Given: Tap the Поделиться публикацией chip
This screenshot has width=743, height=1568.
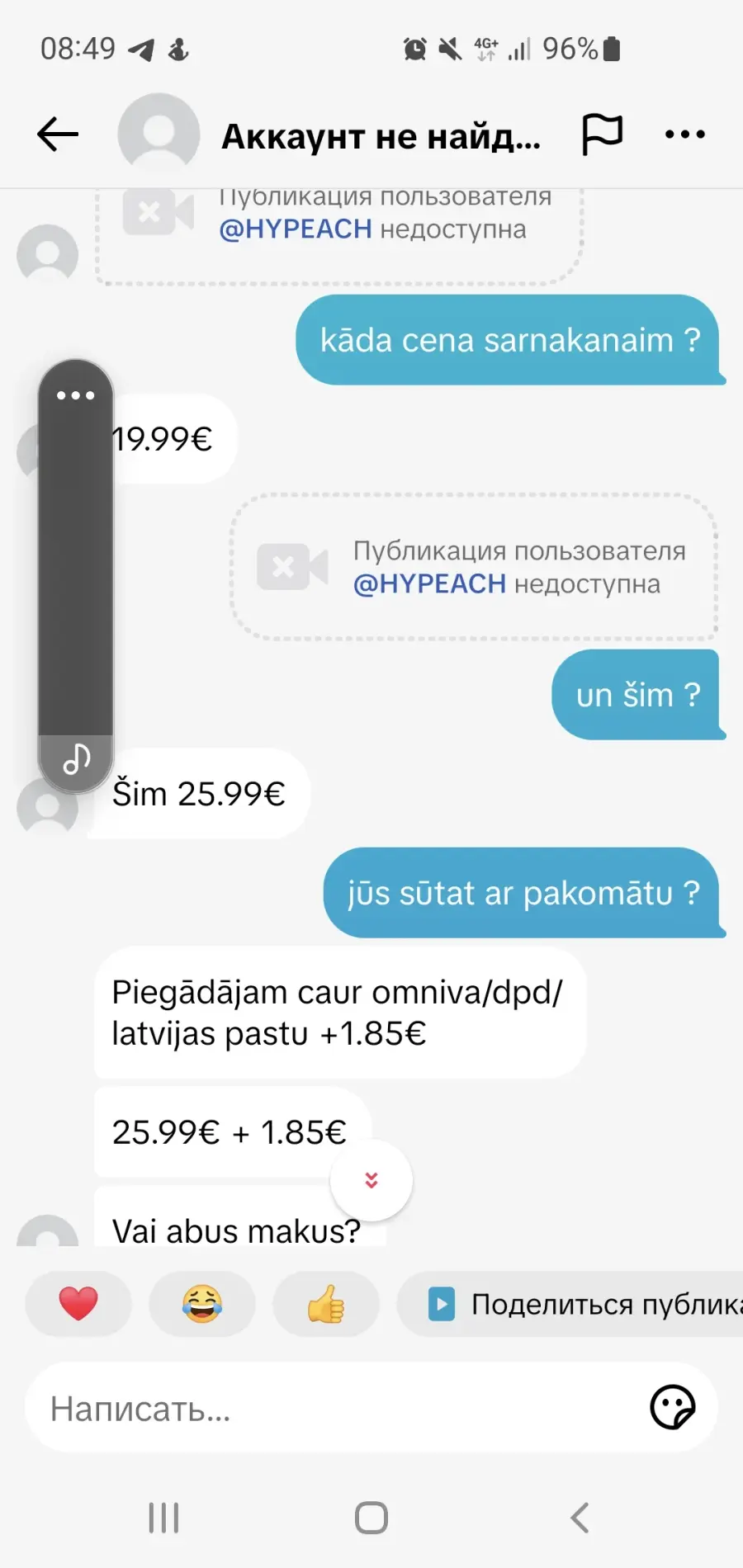Looking at the screenshot, I should 571,1304.
